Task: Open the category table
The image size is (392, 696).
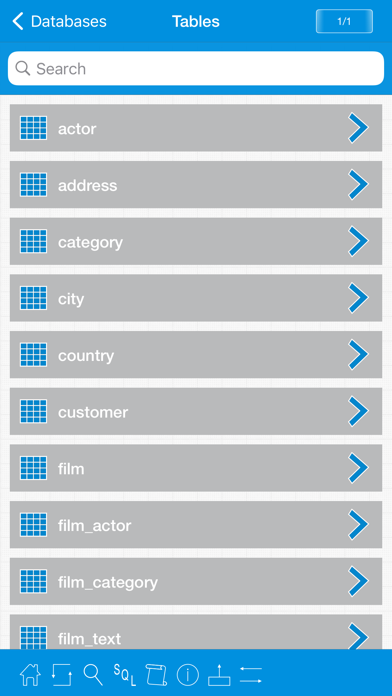Action: click(x=196, y=241)
